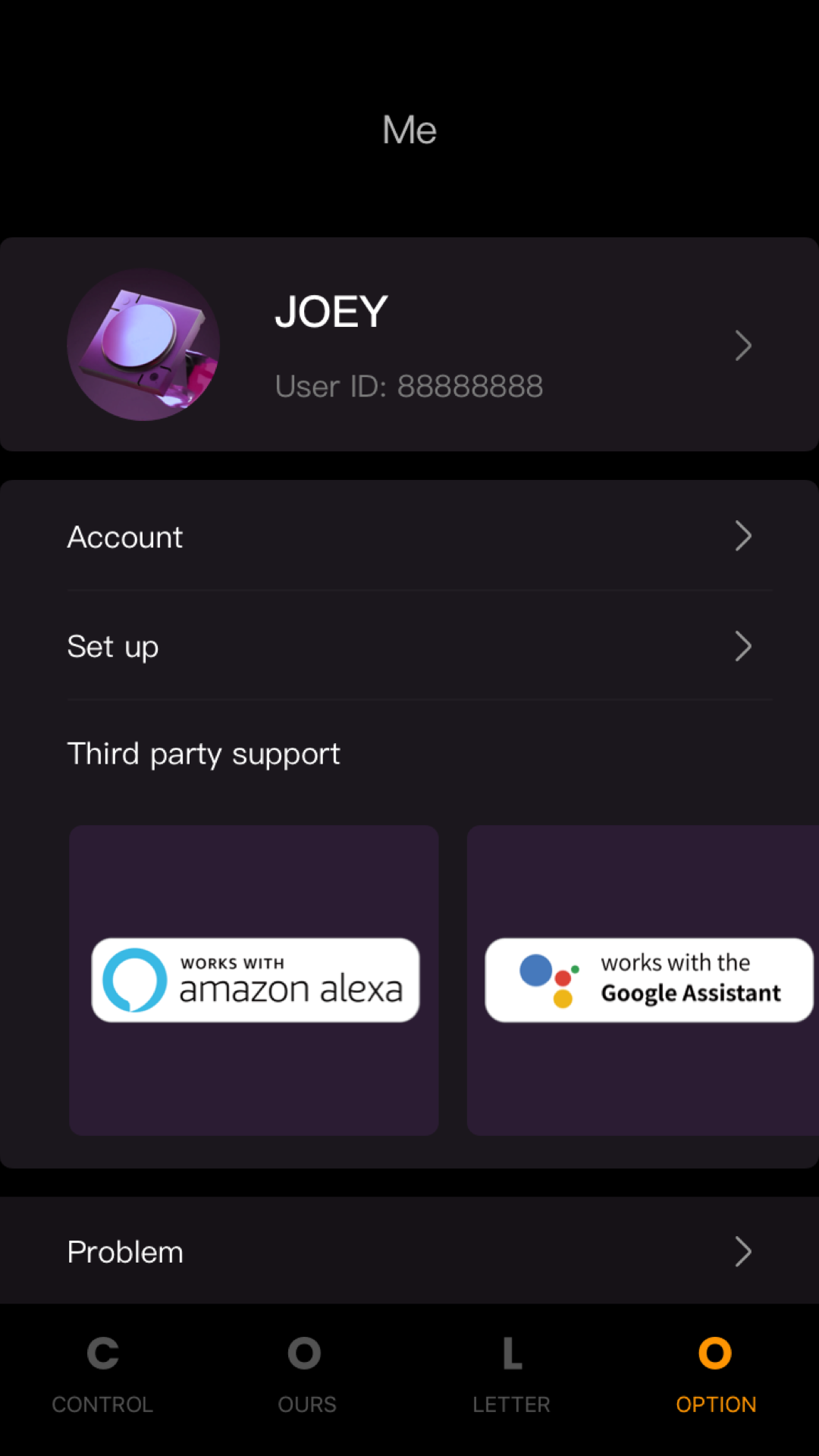Select the Google Assistant support card
This screenshot has width=819, height=1456.
coord(645,980)
